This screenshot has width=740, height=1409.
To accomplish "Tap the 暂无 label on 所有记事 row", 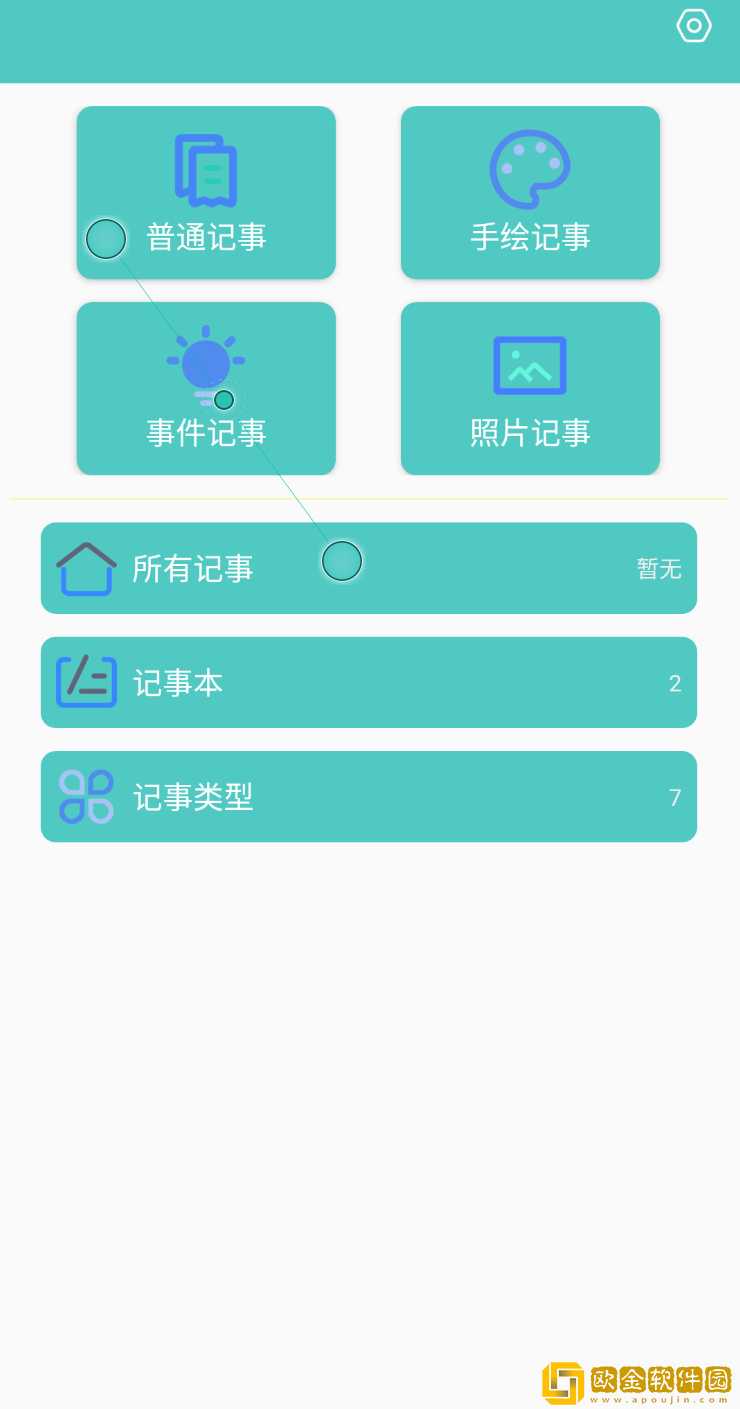I will [658, 568].
